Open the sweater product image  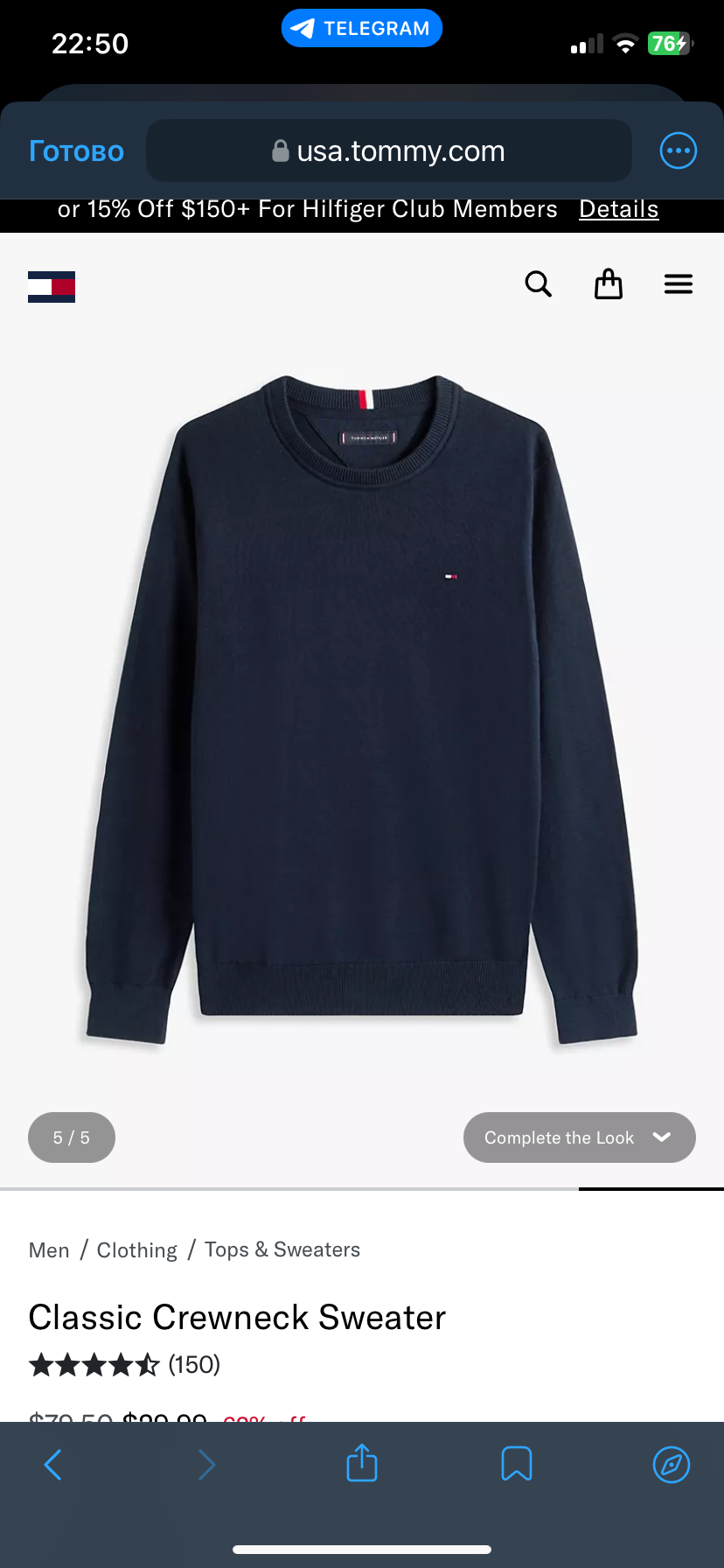[362, 709]
